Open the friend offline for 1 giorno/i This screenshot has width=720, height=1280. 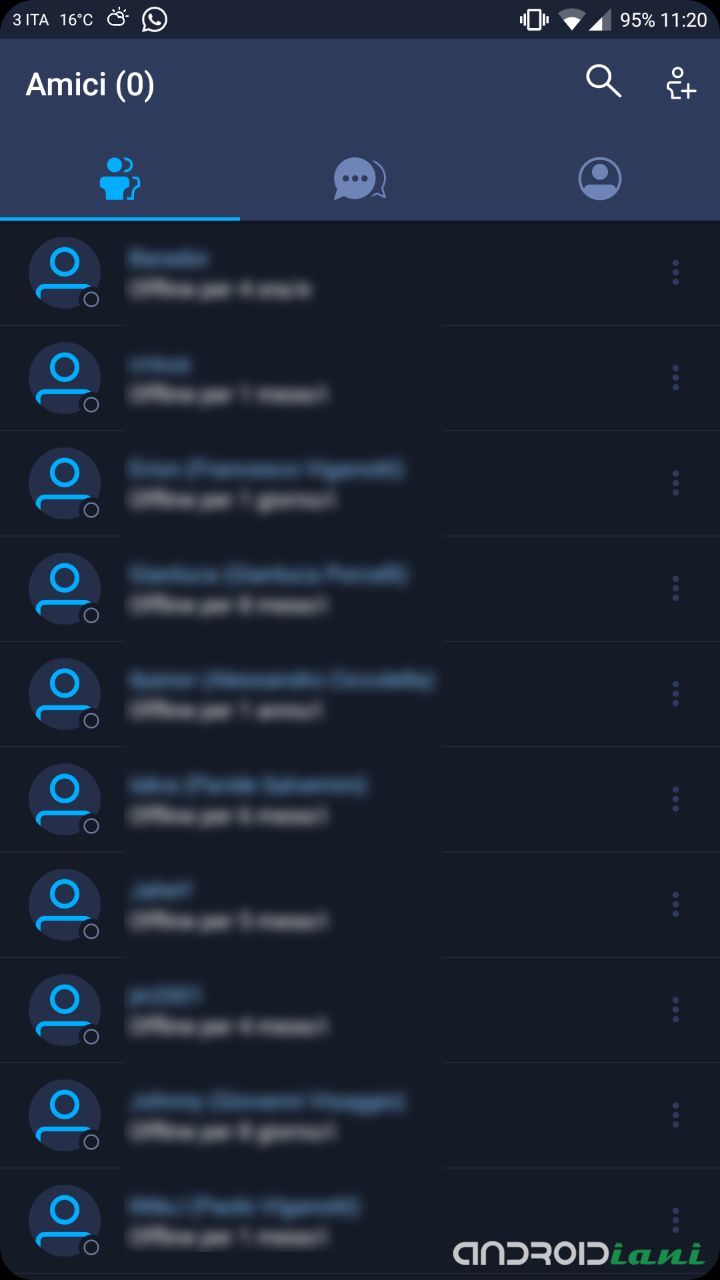pos(360,484)
